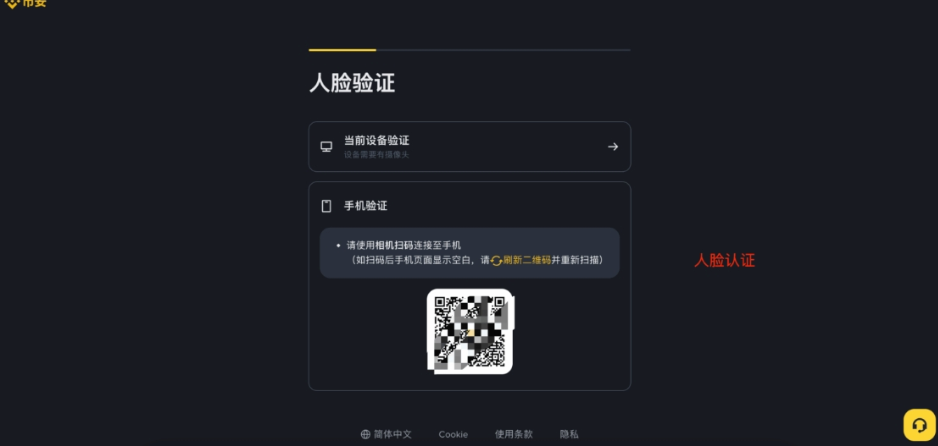Change language via 简体中文

(x=386, y=434)
